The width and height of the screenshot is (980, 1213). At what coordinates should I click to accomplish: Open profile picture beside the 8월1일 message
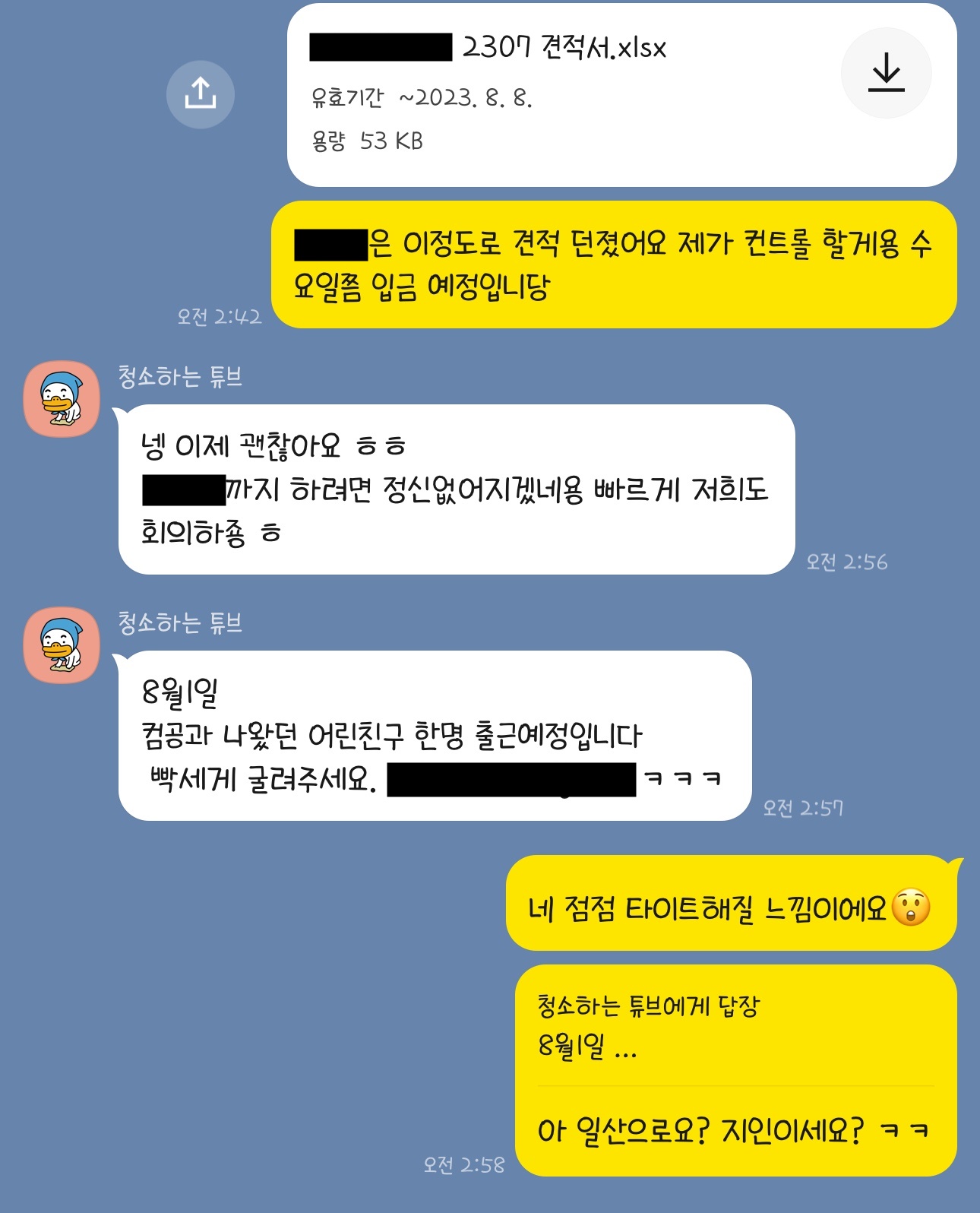[x=62, y=645]
